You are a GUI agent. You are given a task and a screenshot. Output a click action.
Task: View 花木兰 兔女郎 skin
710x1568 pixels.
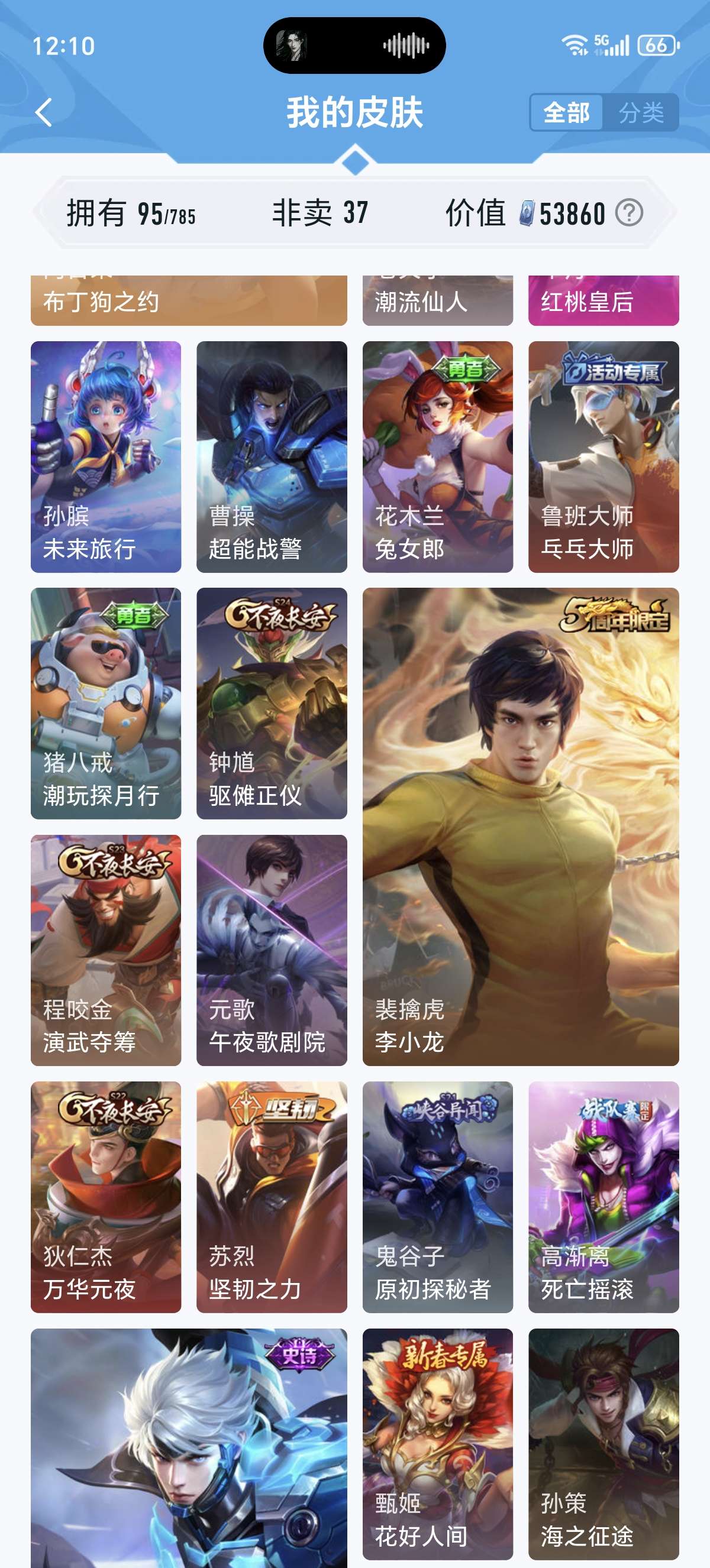pyautogui.click(x=437, y=456)
